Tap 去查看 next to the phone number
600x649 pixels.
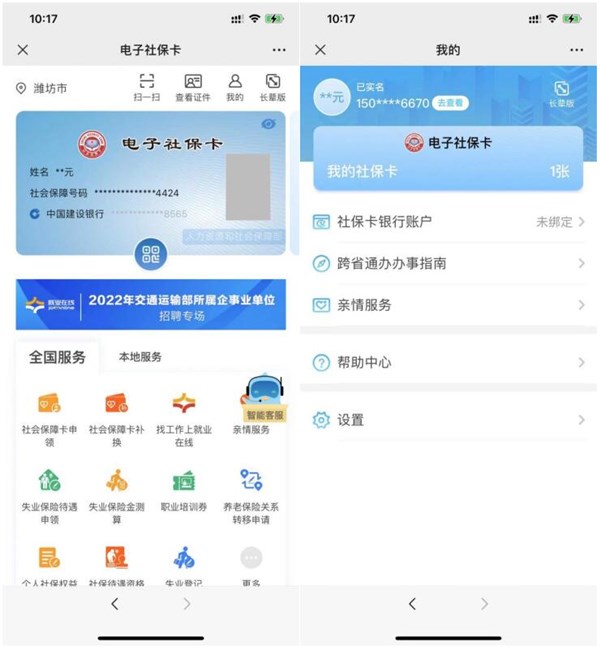[447, 104]
